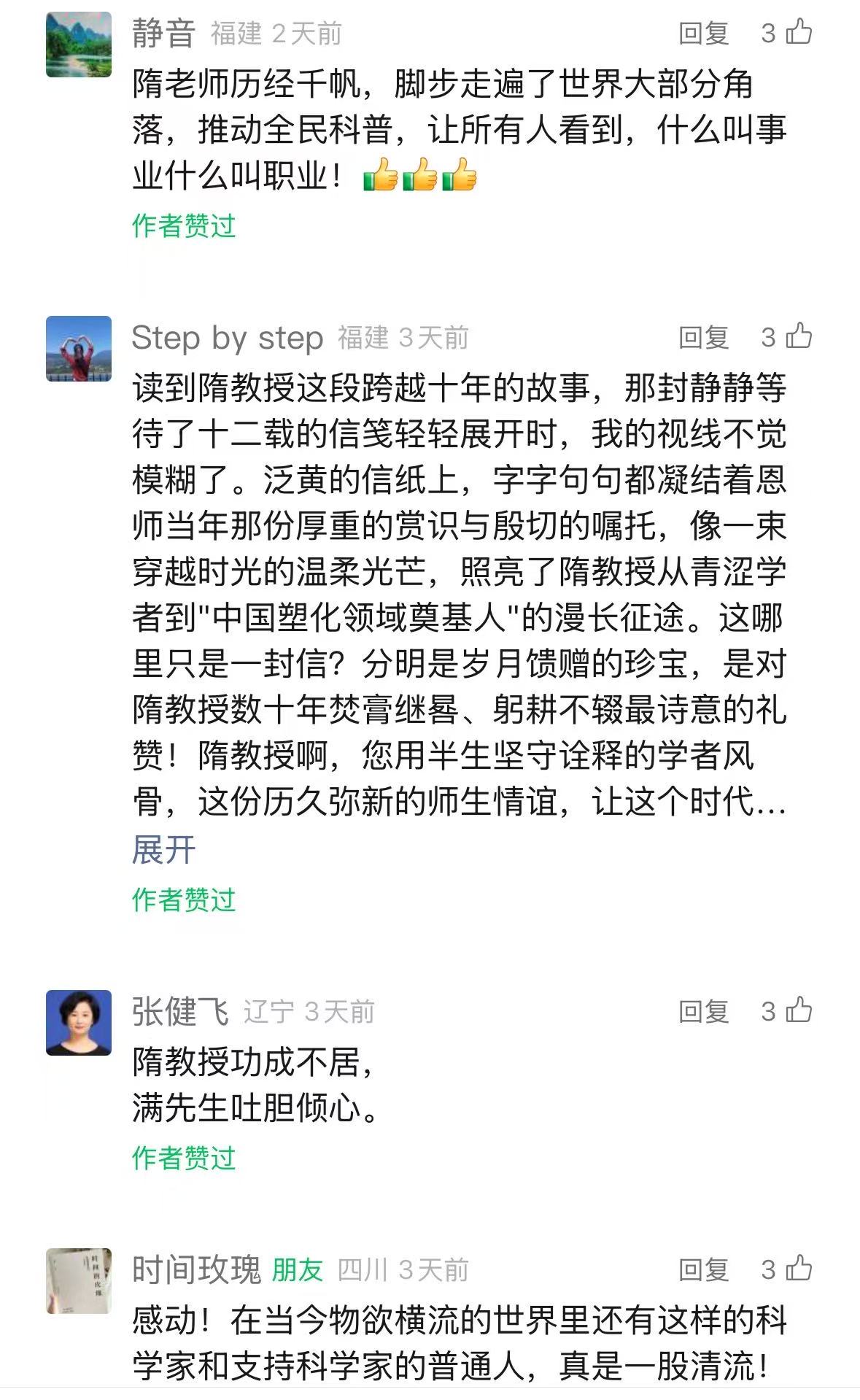Image resolution: width=860 pixels, height=1400 pixels.
Task: Give 张健飞's comment a thumbs up
Action: point(799,1010)
